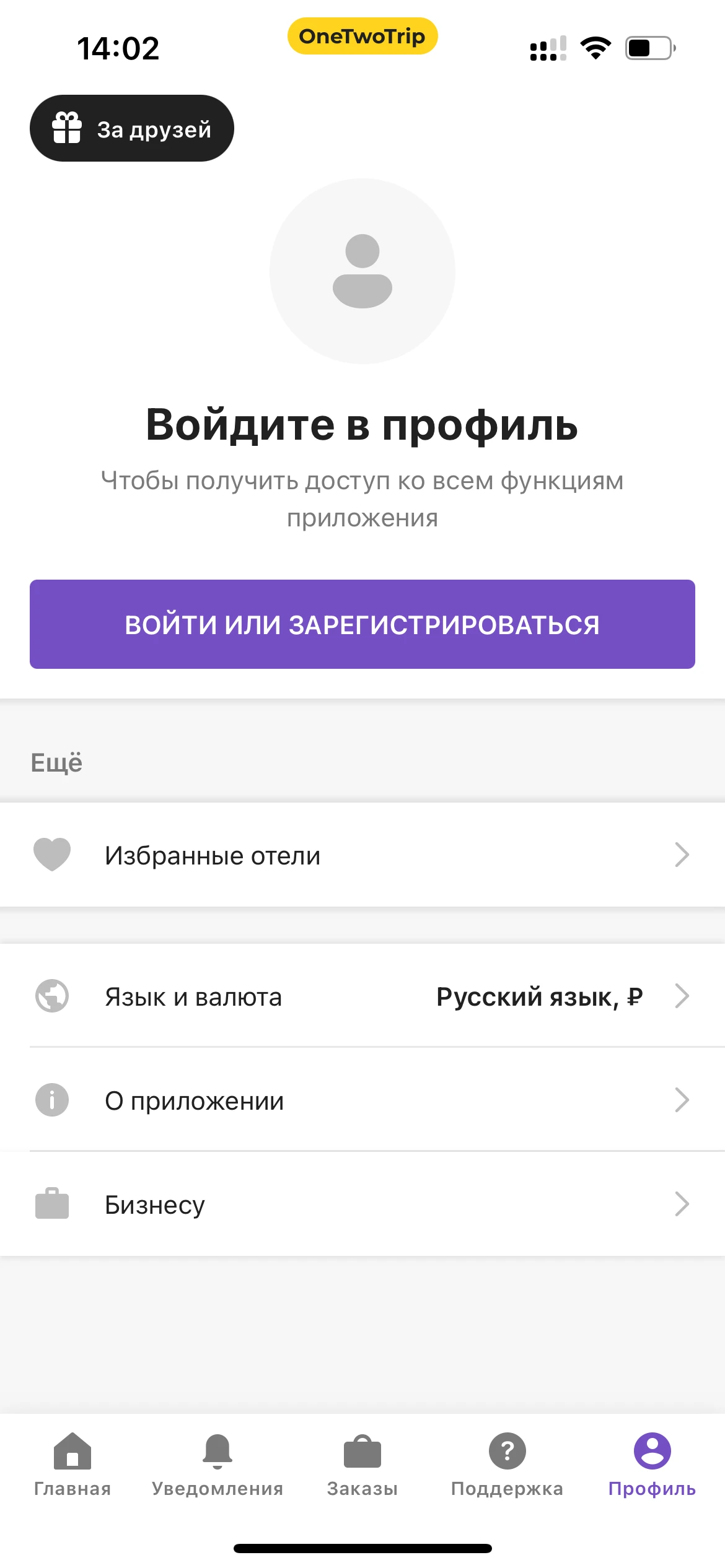Switch to the Главная tab

click(72, 1464)
